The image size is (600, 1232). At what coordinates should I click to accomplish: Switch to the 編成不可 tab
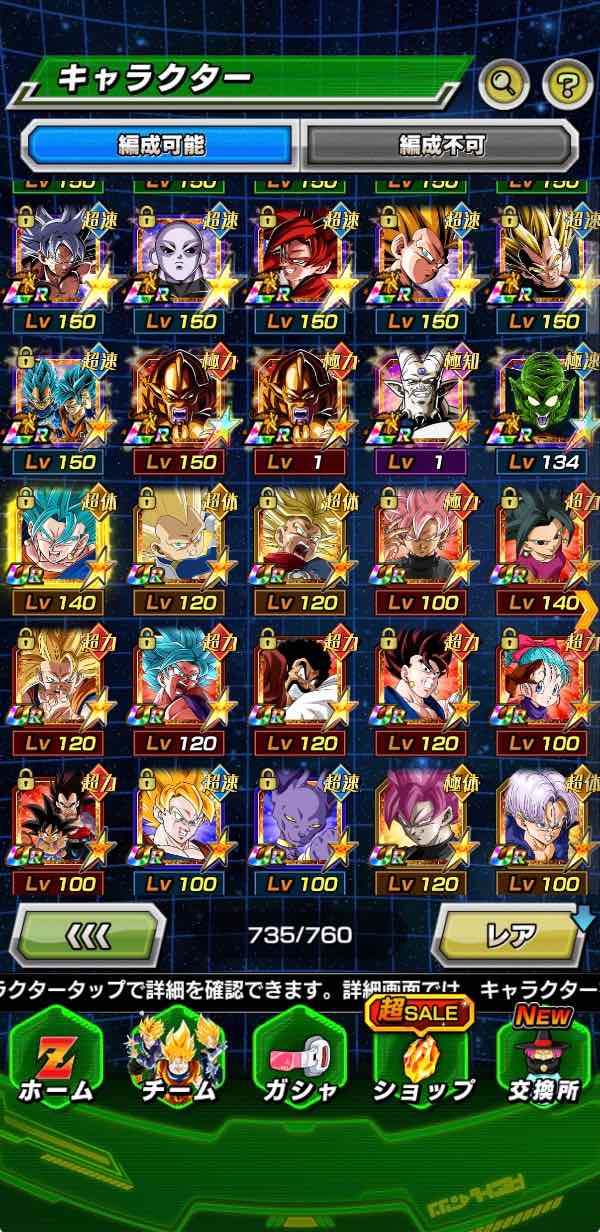[x=441, y=146]
